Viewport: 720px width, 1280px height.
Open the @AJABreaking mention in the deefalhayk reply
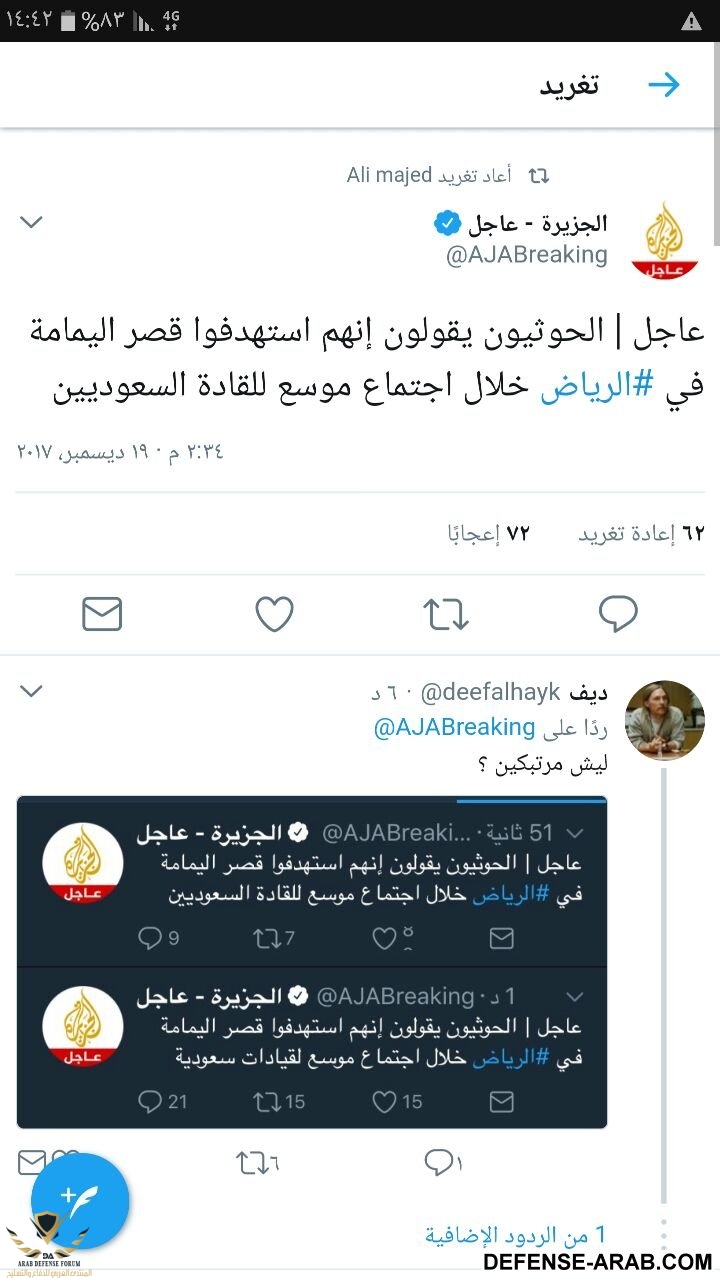[454, 728]
